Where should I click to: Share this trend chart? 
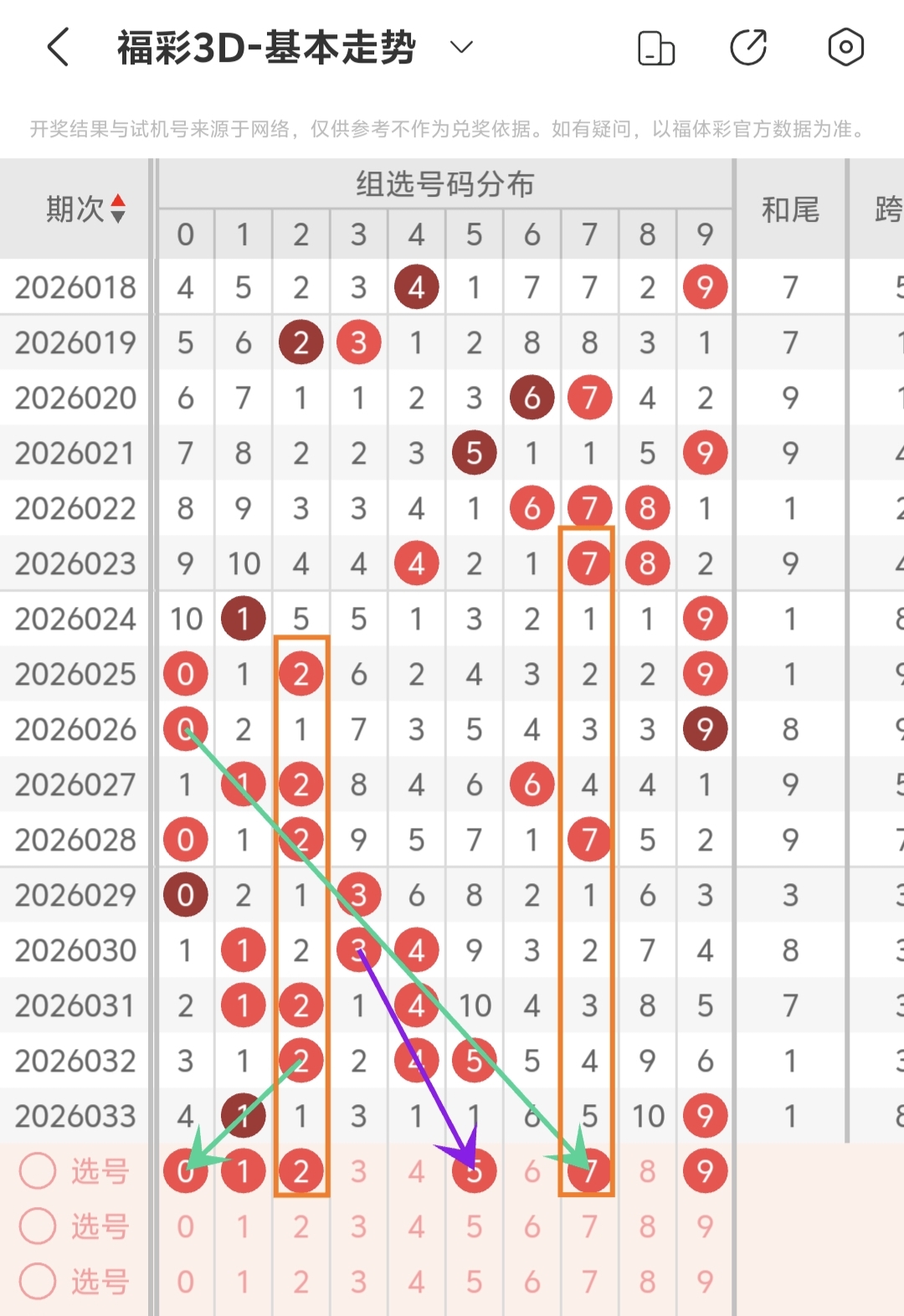pos(748,47)
